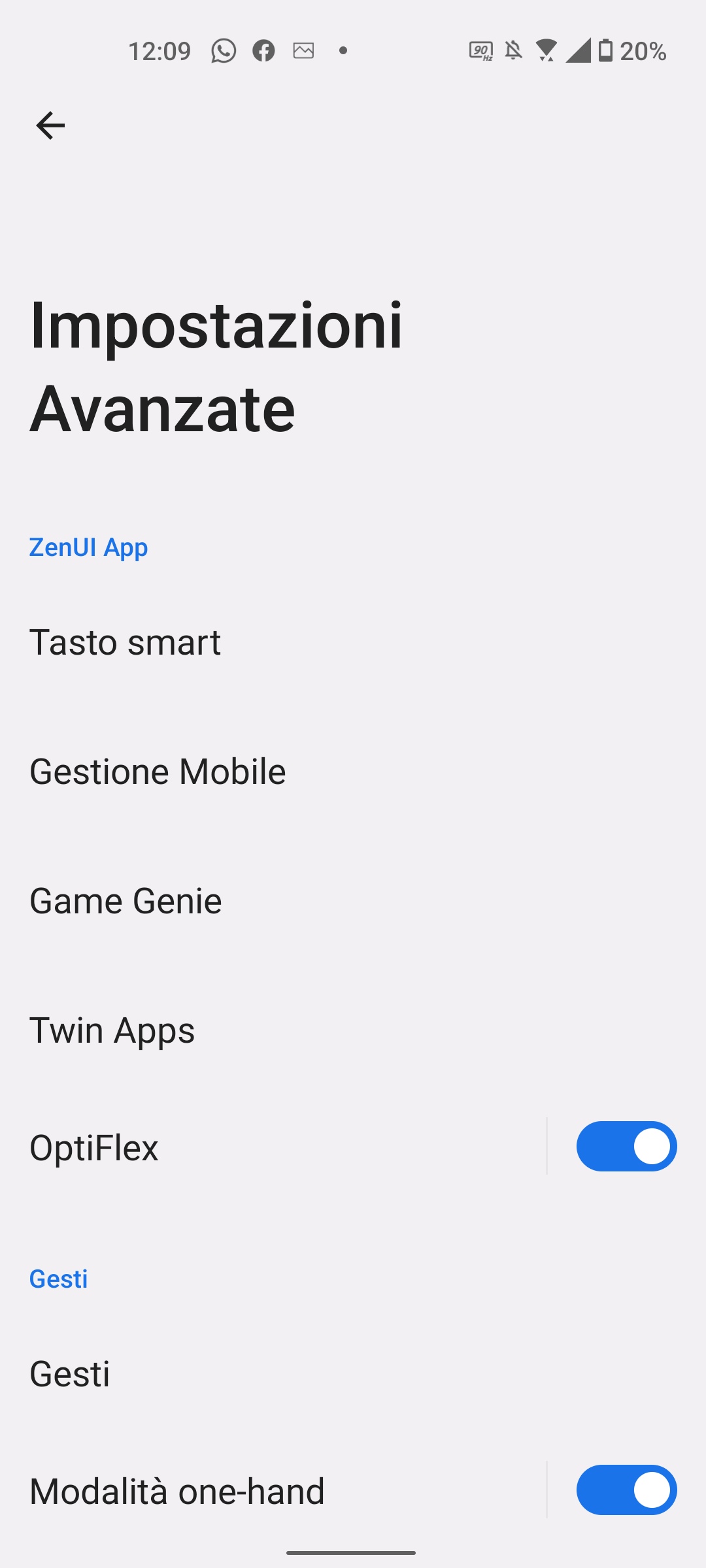Open Tasto smart settings
The width and height of the screenshot is (706, 1568).
coord(353,642)
